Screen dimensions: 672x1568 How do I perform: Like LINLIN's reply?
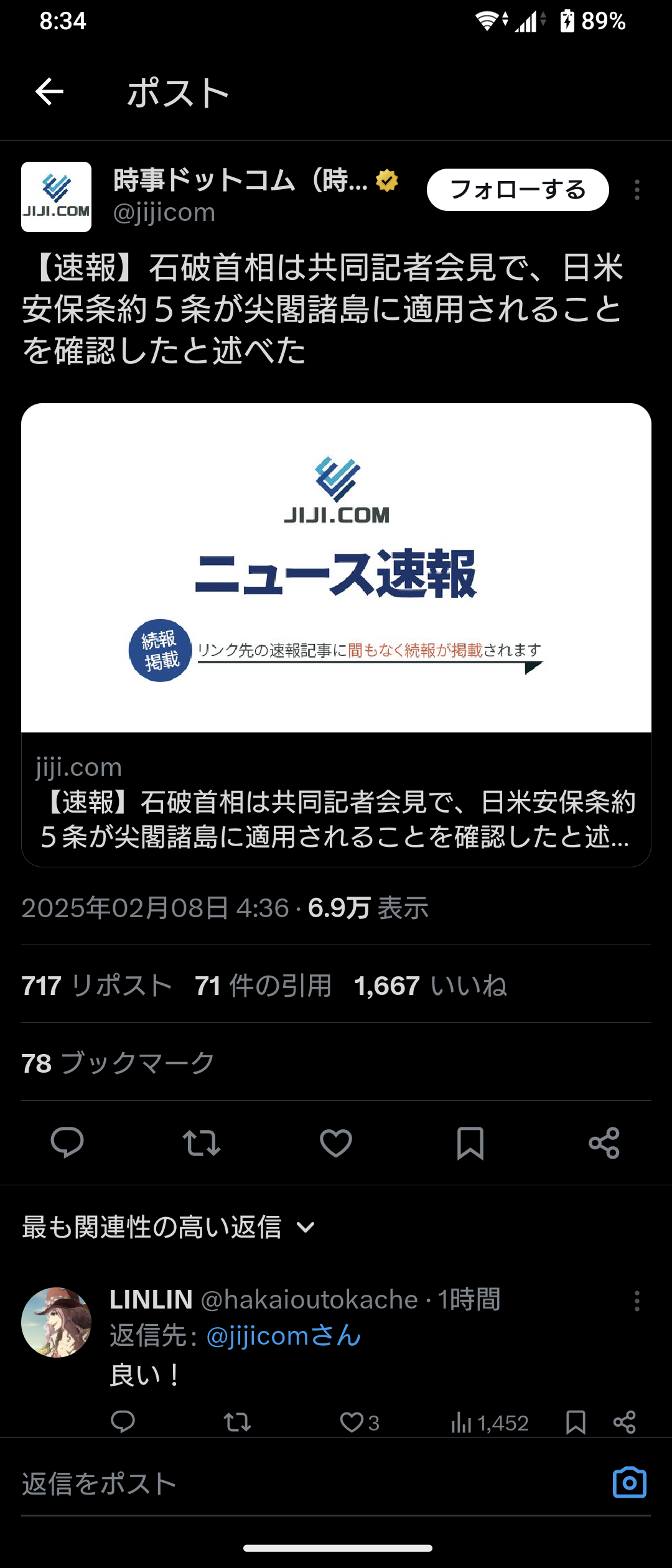click(x=352, y=1422)
